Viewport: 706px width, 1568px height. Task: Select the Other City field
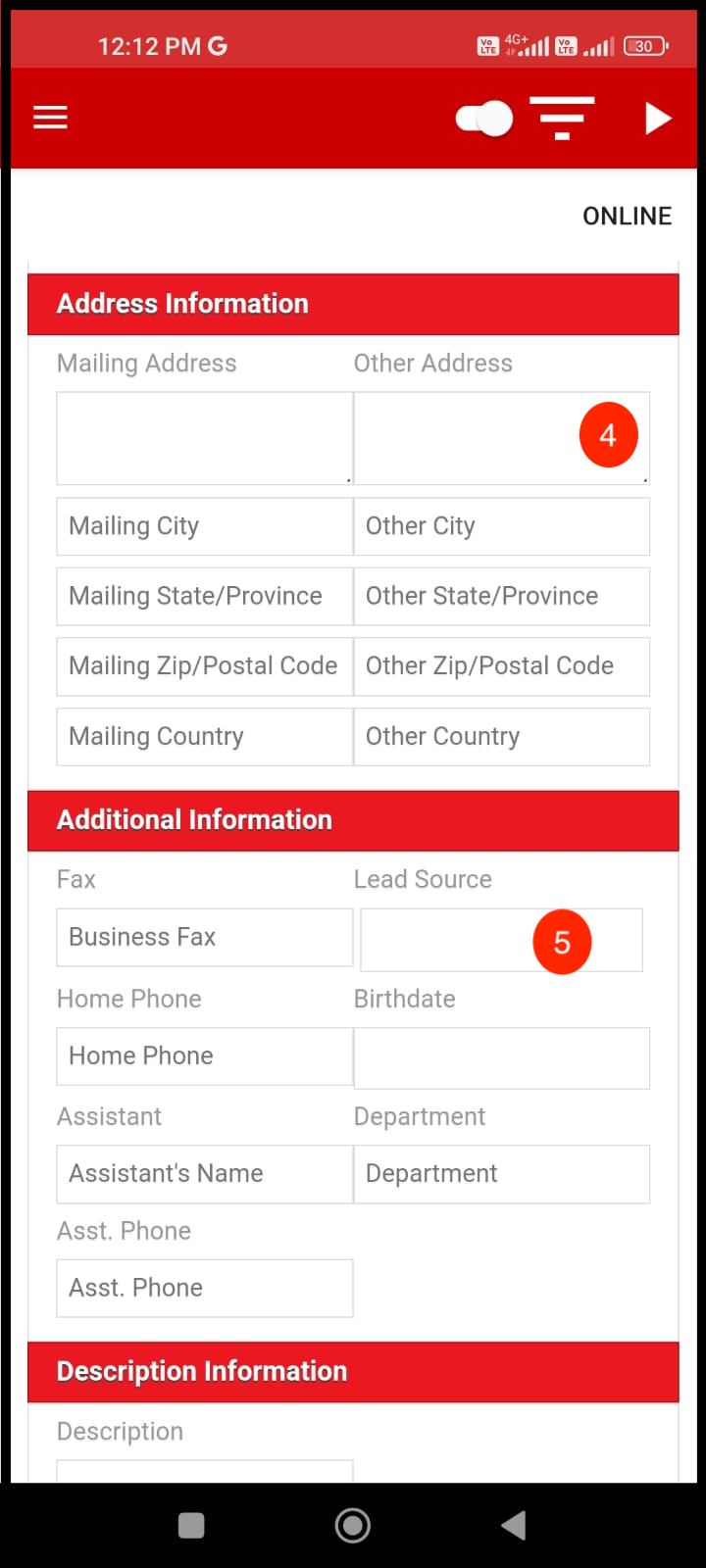501,526
